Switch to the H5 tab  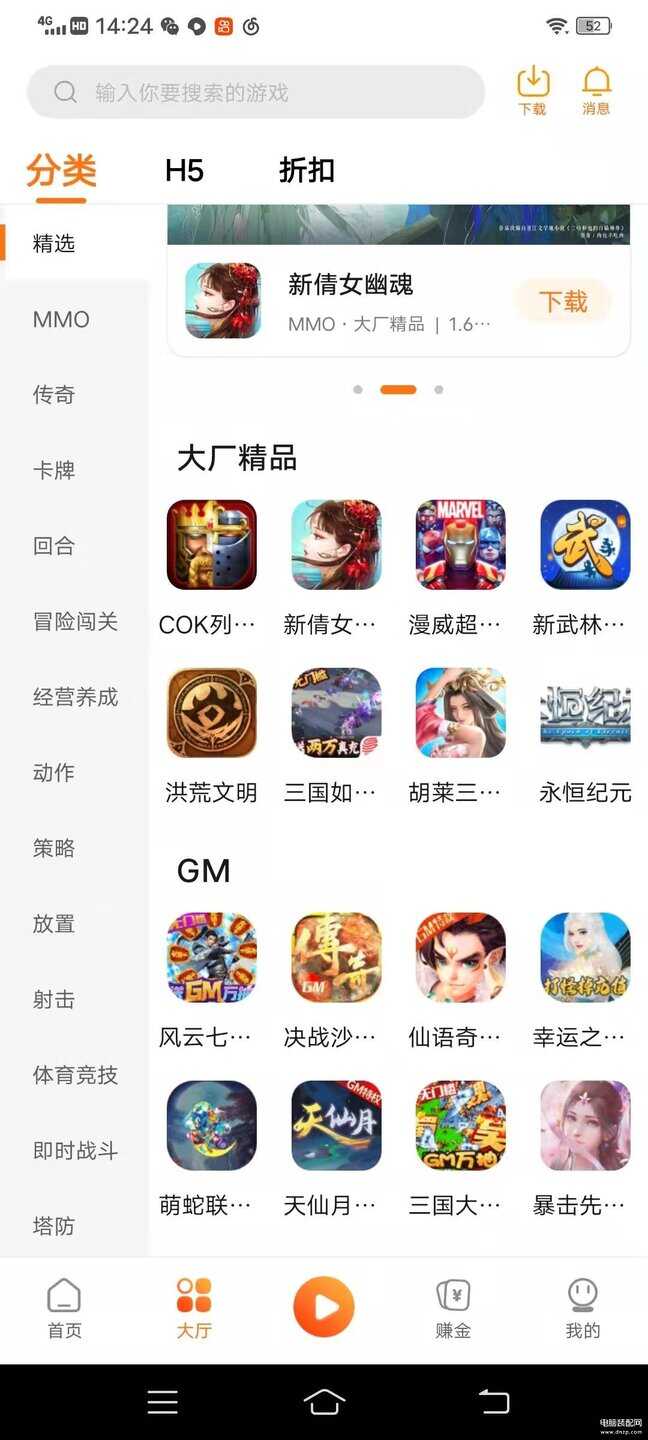(x=184, y=171)
